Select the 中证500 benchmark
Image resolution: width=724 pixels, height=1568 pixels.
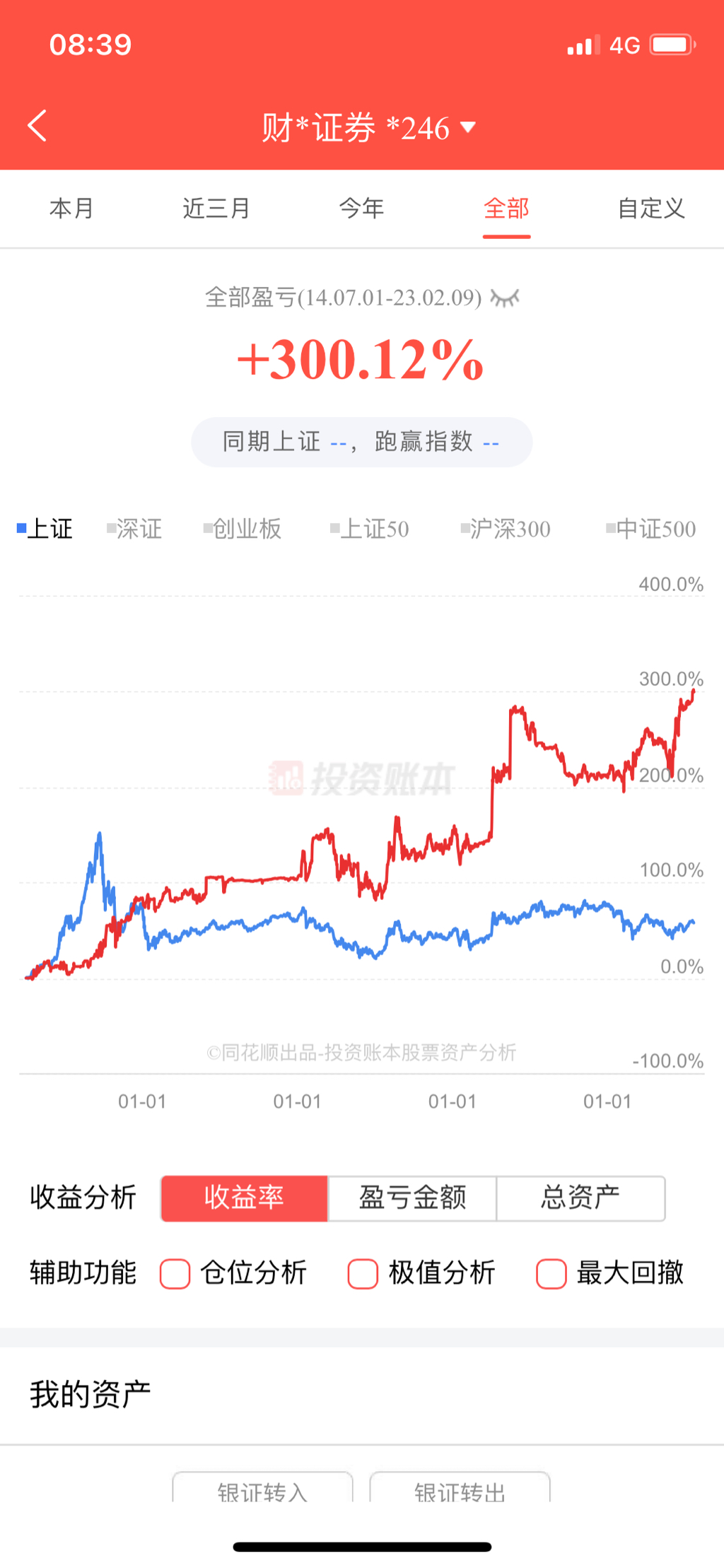[x=651, y=529]
